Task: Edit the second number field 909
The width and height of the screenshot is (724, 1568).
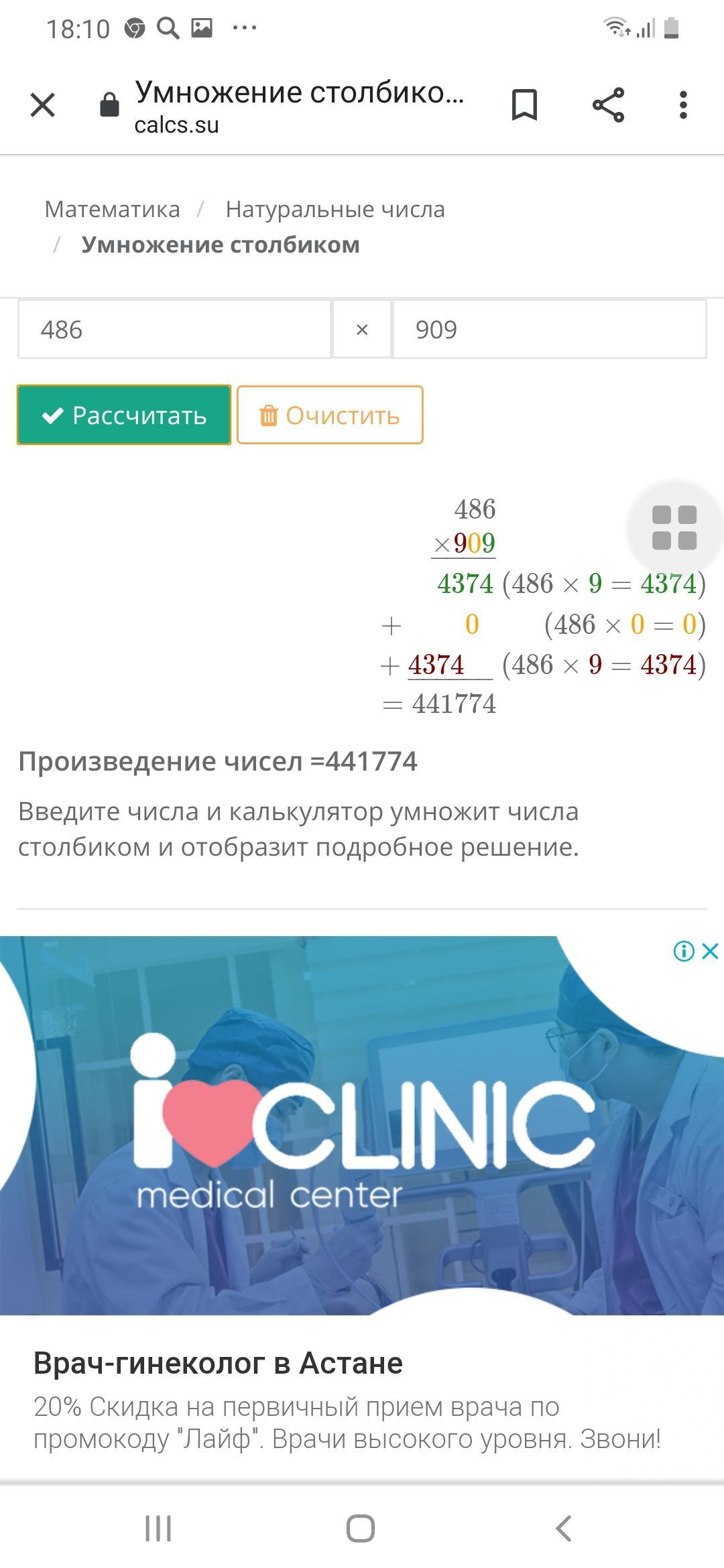Action: coord(548,330)
